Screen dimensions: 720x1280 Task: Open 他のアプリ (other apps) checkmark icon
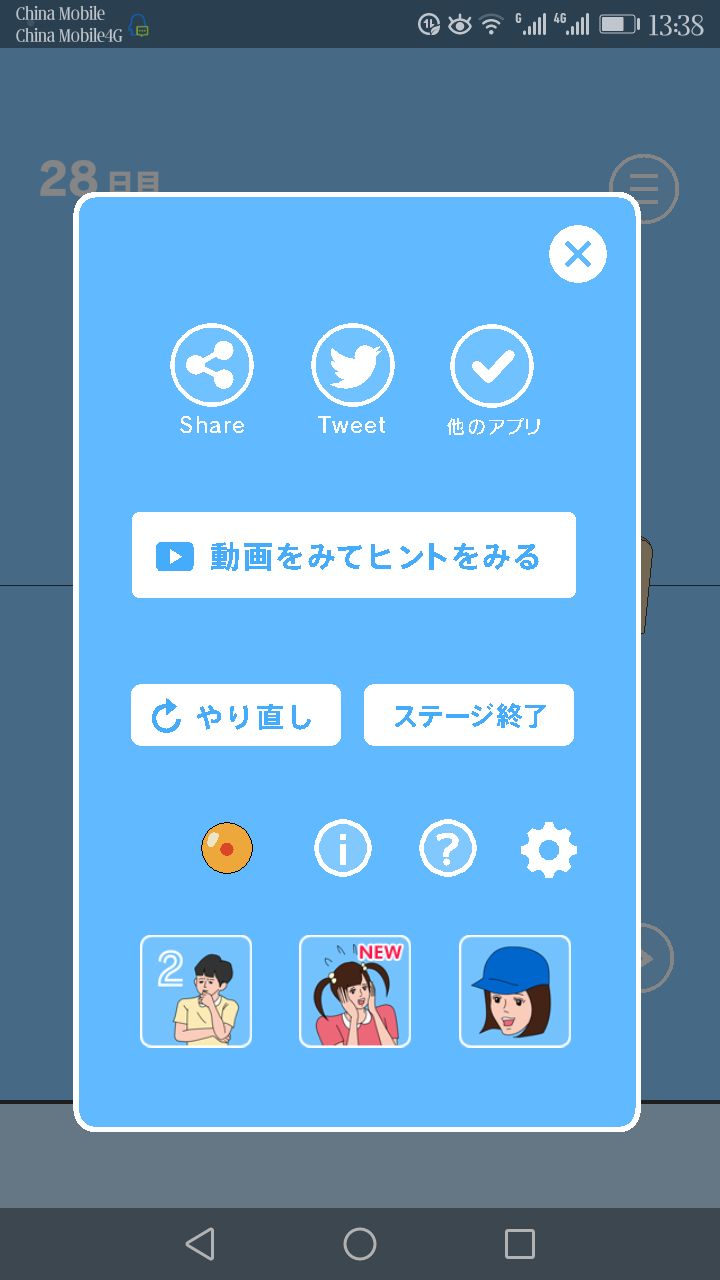pyautogui.click(x=492, y=363)
